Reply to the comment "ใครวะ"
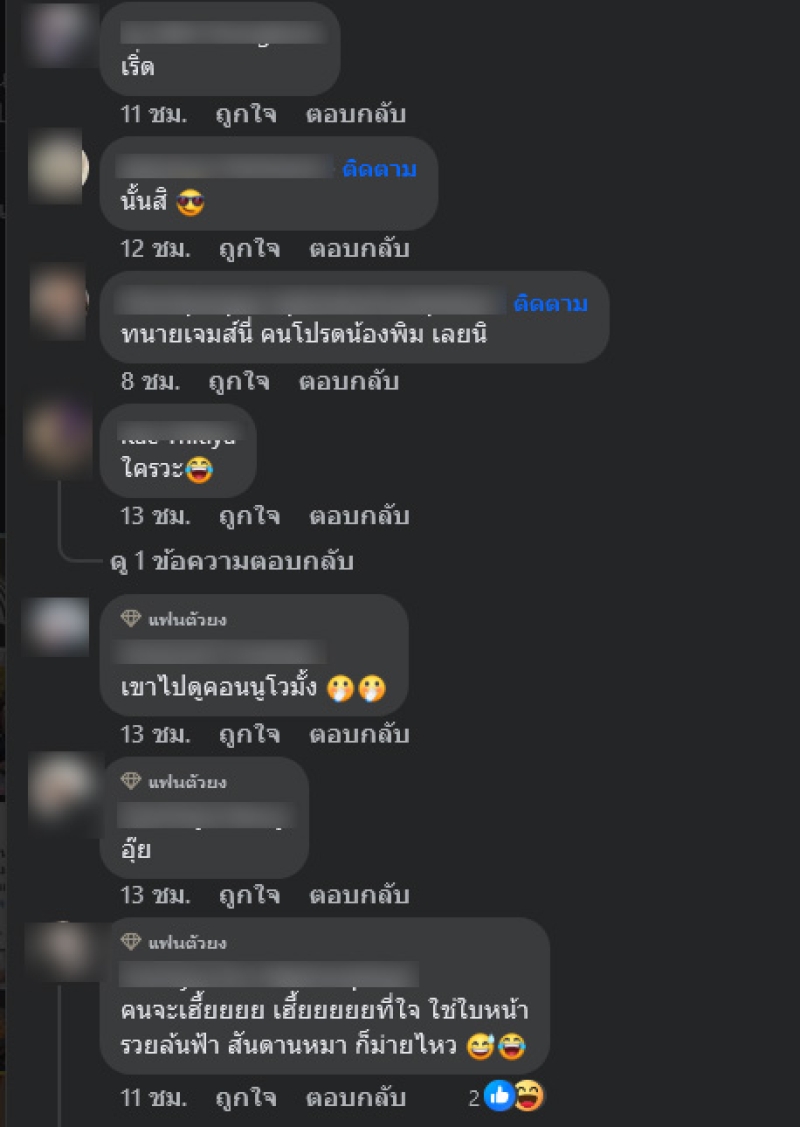Viewport: 800px width, 1127px height. click(x=358, y=517)
